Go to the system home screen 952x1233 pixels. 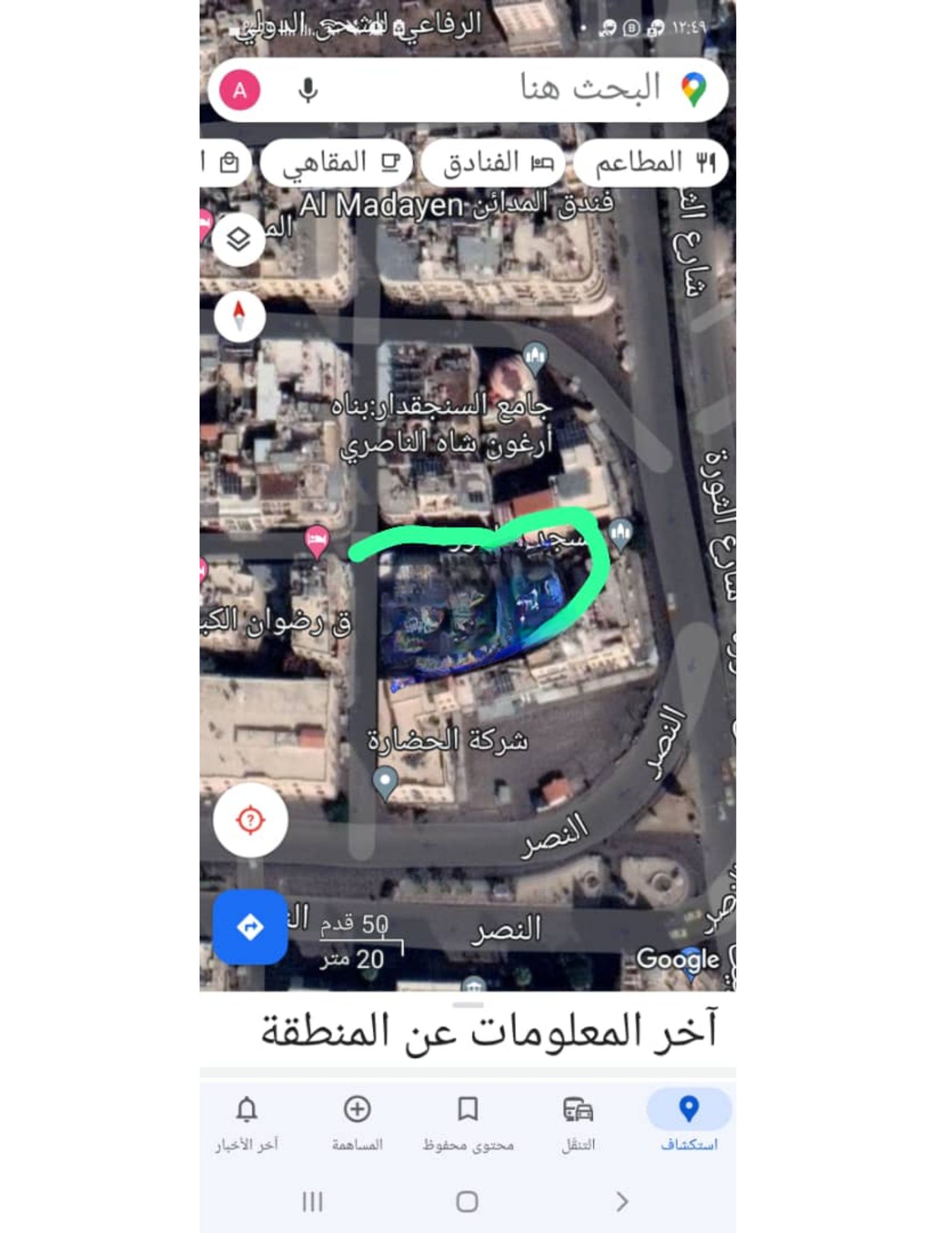click(x=467, y=1202)
